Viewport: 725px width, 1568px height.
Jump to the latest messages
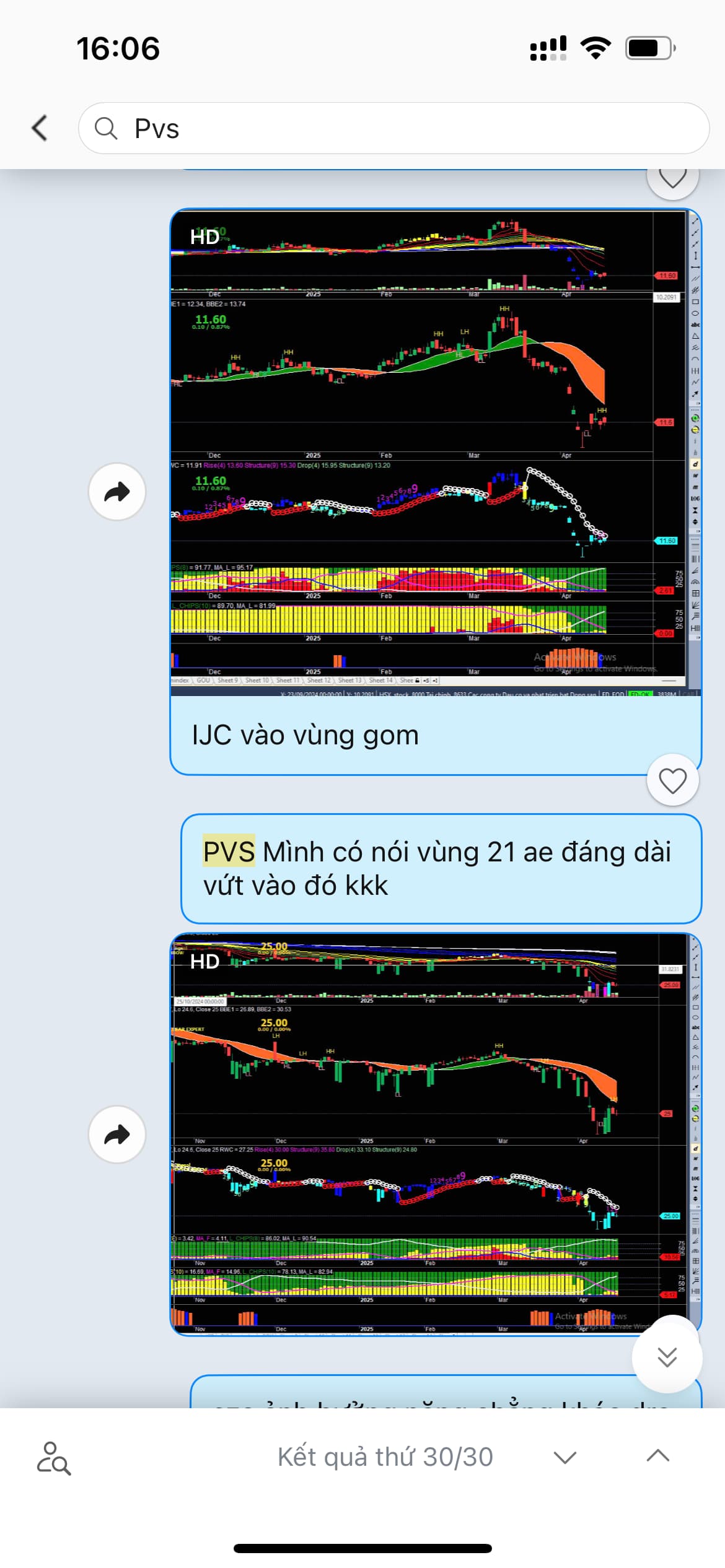coord(667,1357)
